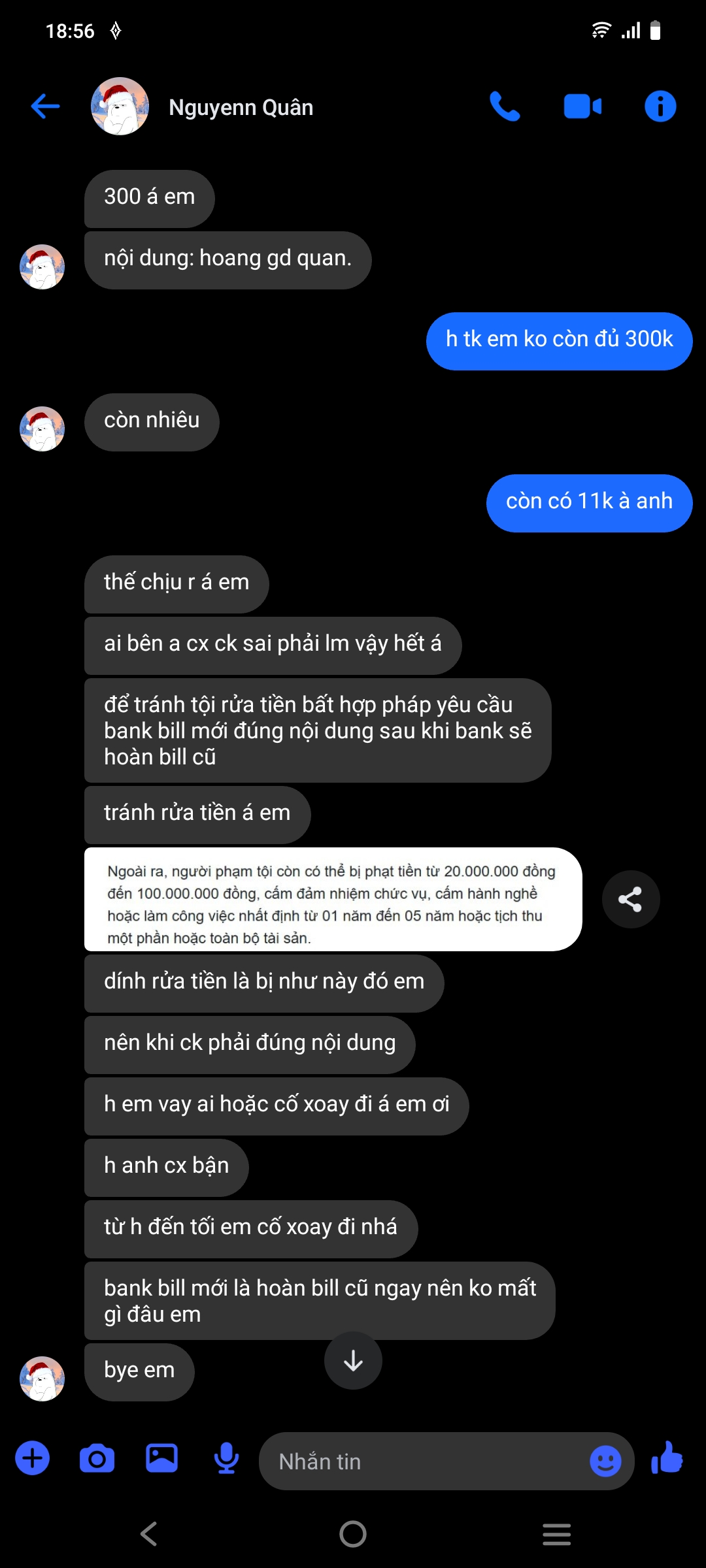This screenshot has width=706, height=1568.
Task: Start a voice call with Nguyenn Quân
Action: point(505,106)
